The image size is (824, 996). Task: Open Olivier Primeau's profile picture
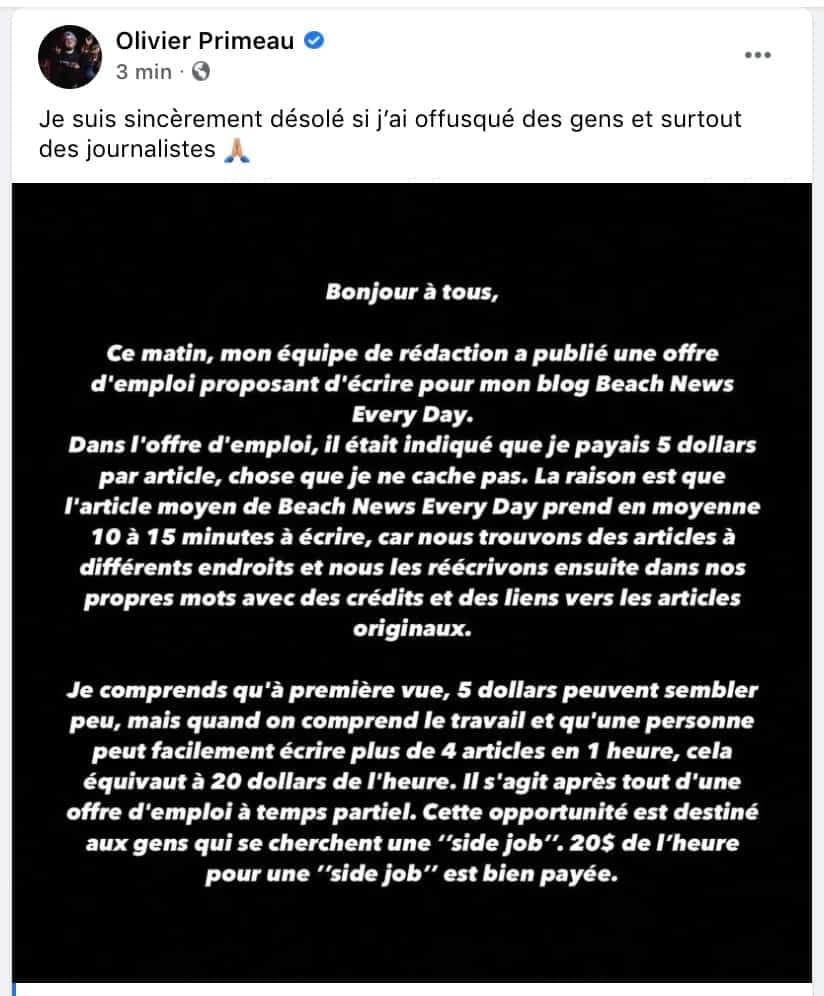(70, 57)
